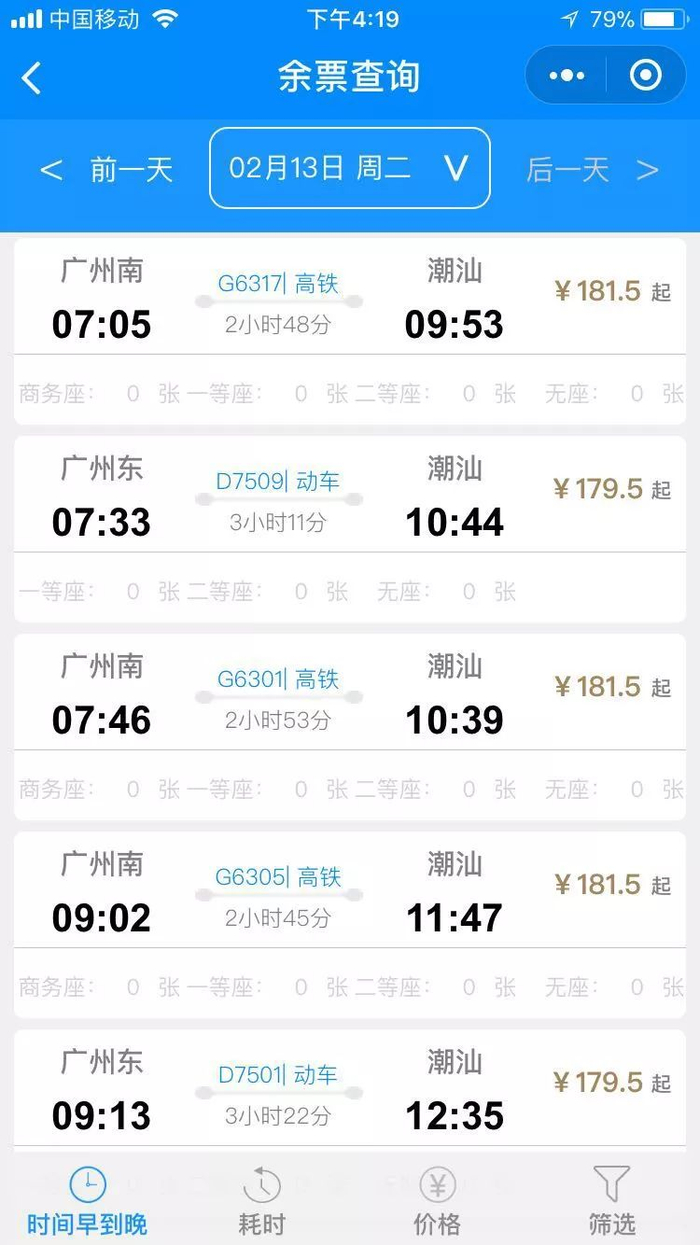Open the date picker showing 02月13日 周二
This screenshot has width=700, height=1245.
pos(349,168)
